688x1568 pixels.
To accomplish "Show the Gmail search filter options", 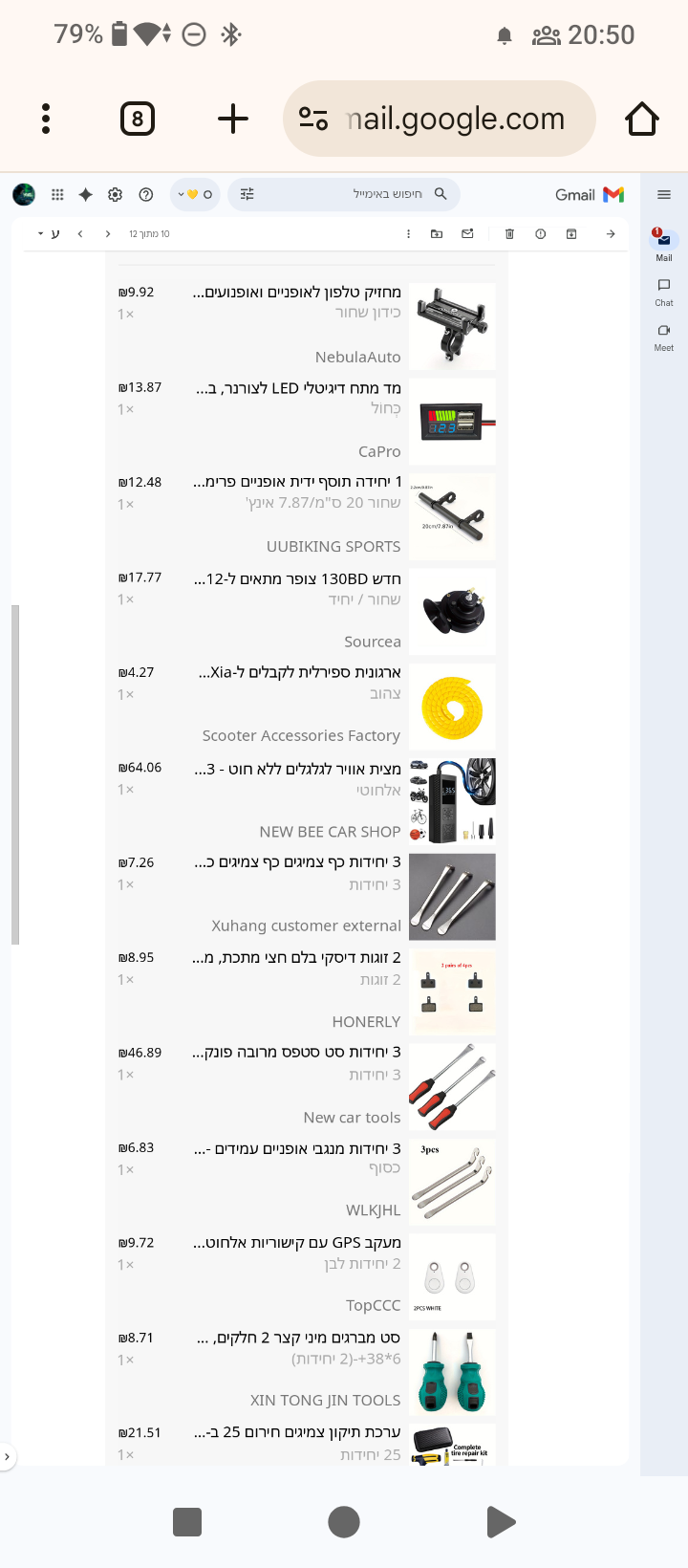I will click(x=247, y=194).
